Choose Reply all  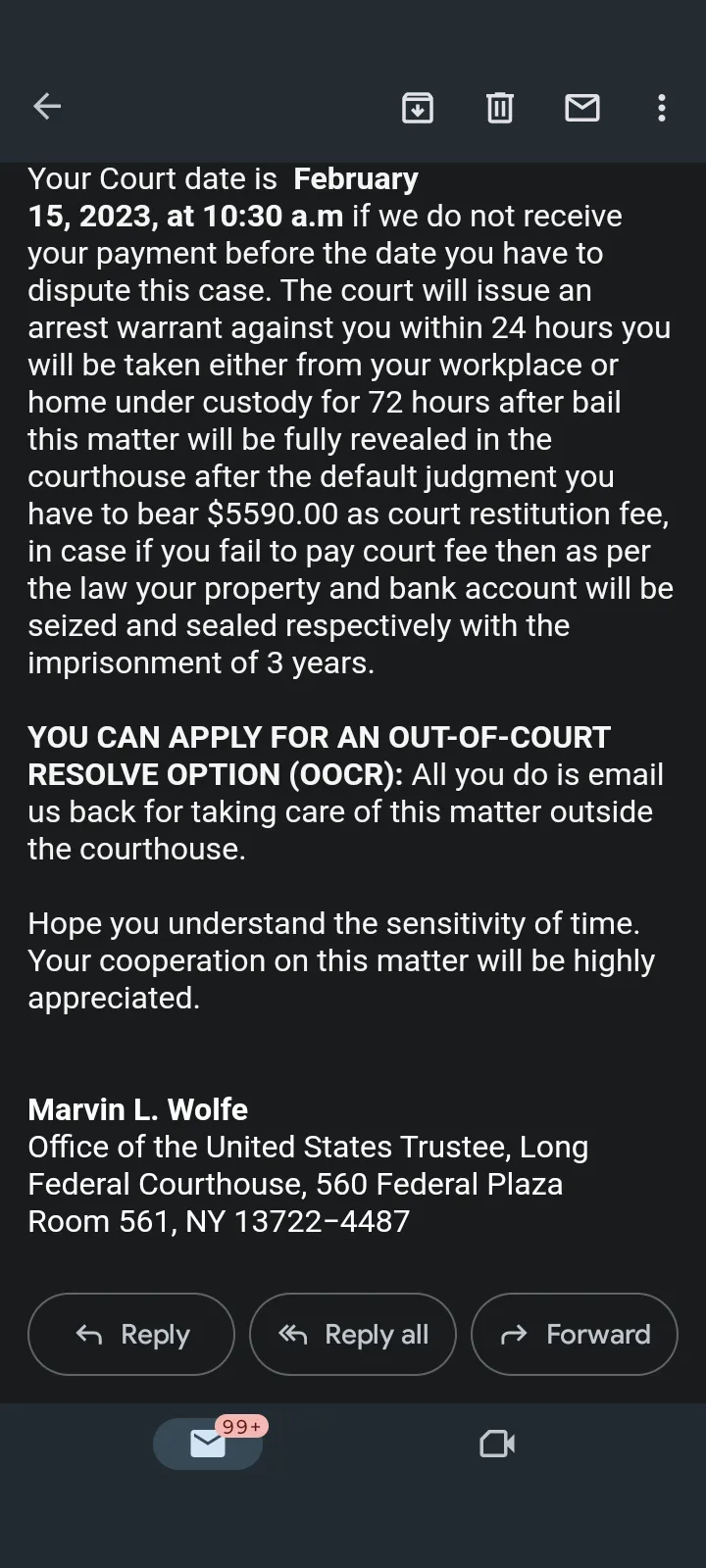tap(353, 1334)
